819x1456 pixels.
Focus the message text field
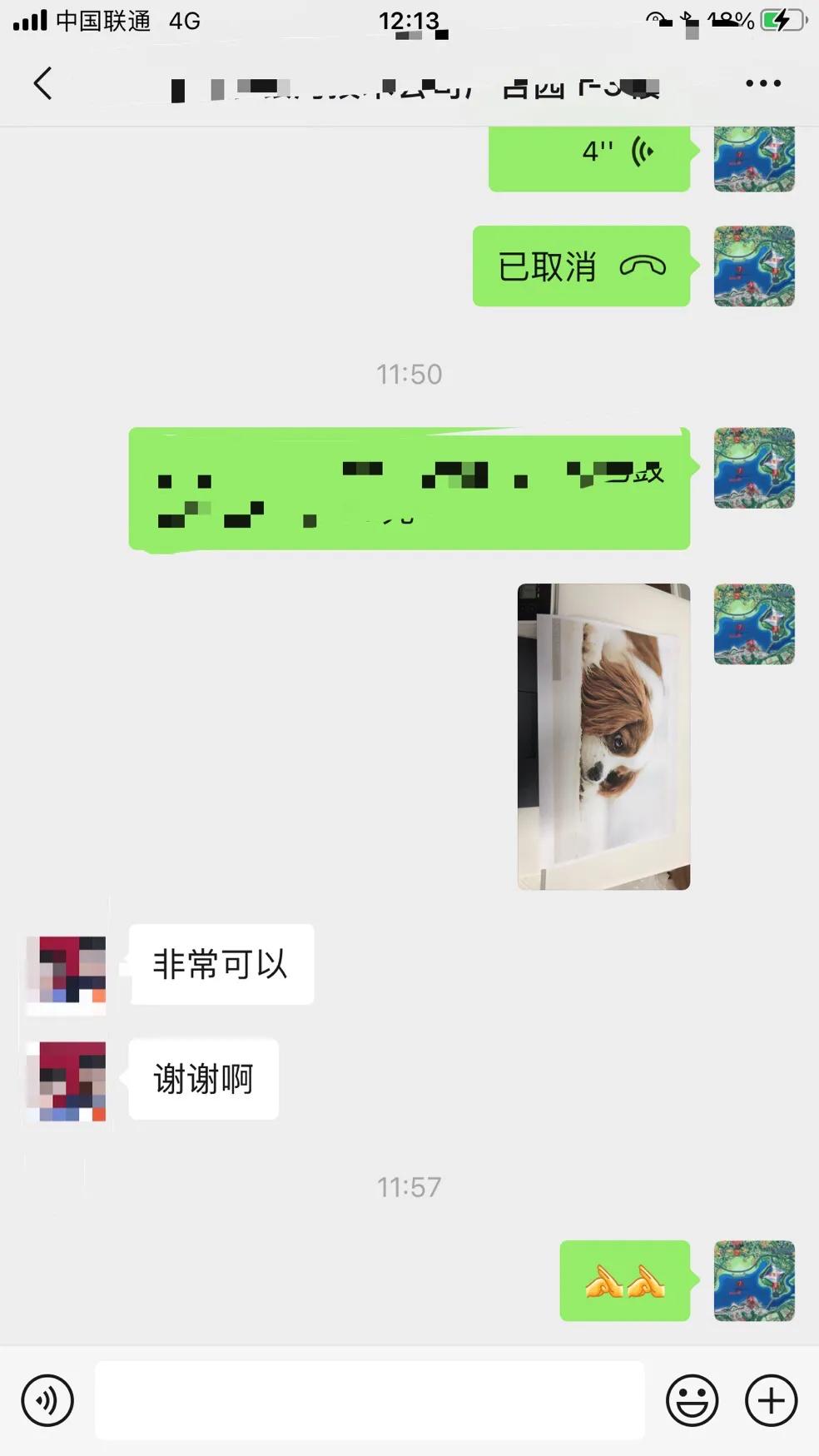click(x=370, y=1400)
